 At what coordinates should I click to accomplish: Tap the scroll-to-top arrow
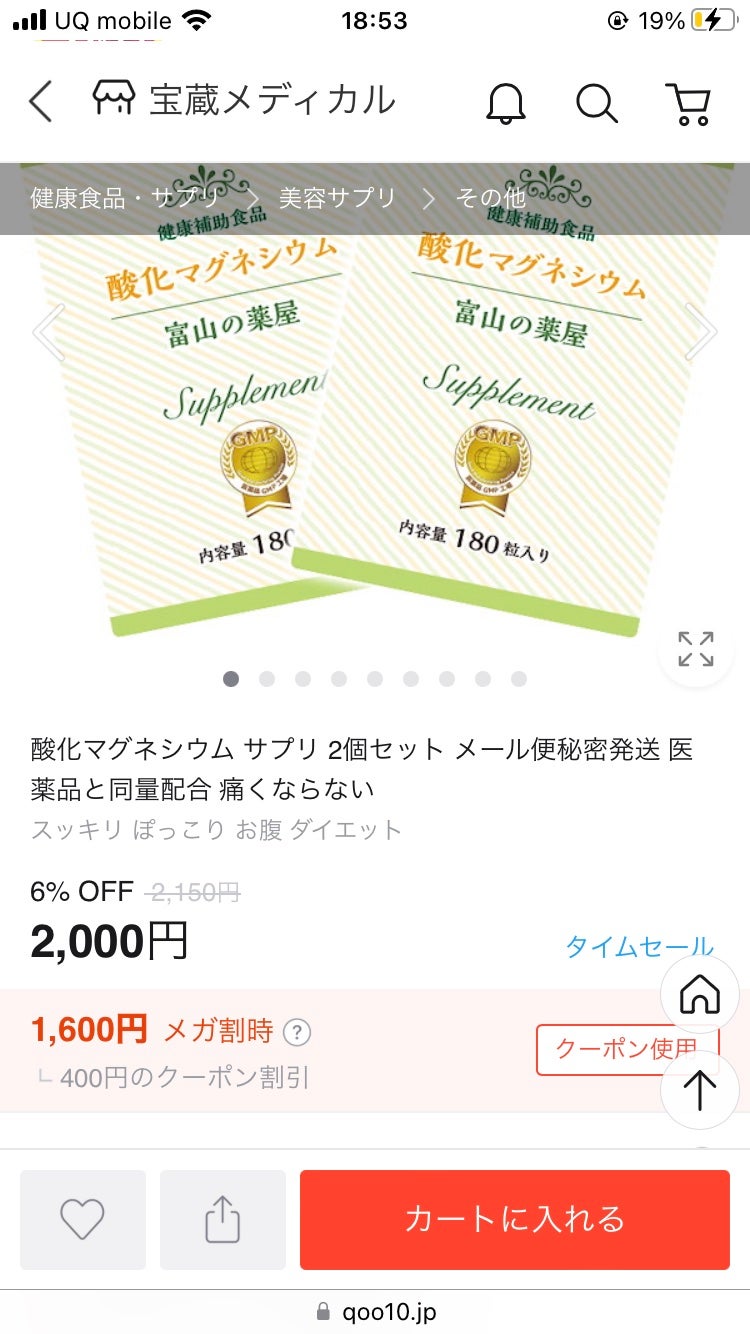click(x=700, y=1091)
